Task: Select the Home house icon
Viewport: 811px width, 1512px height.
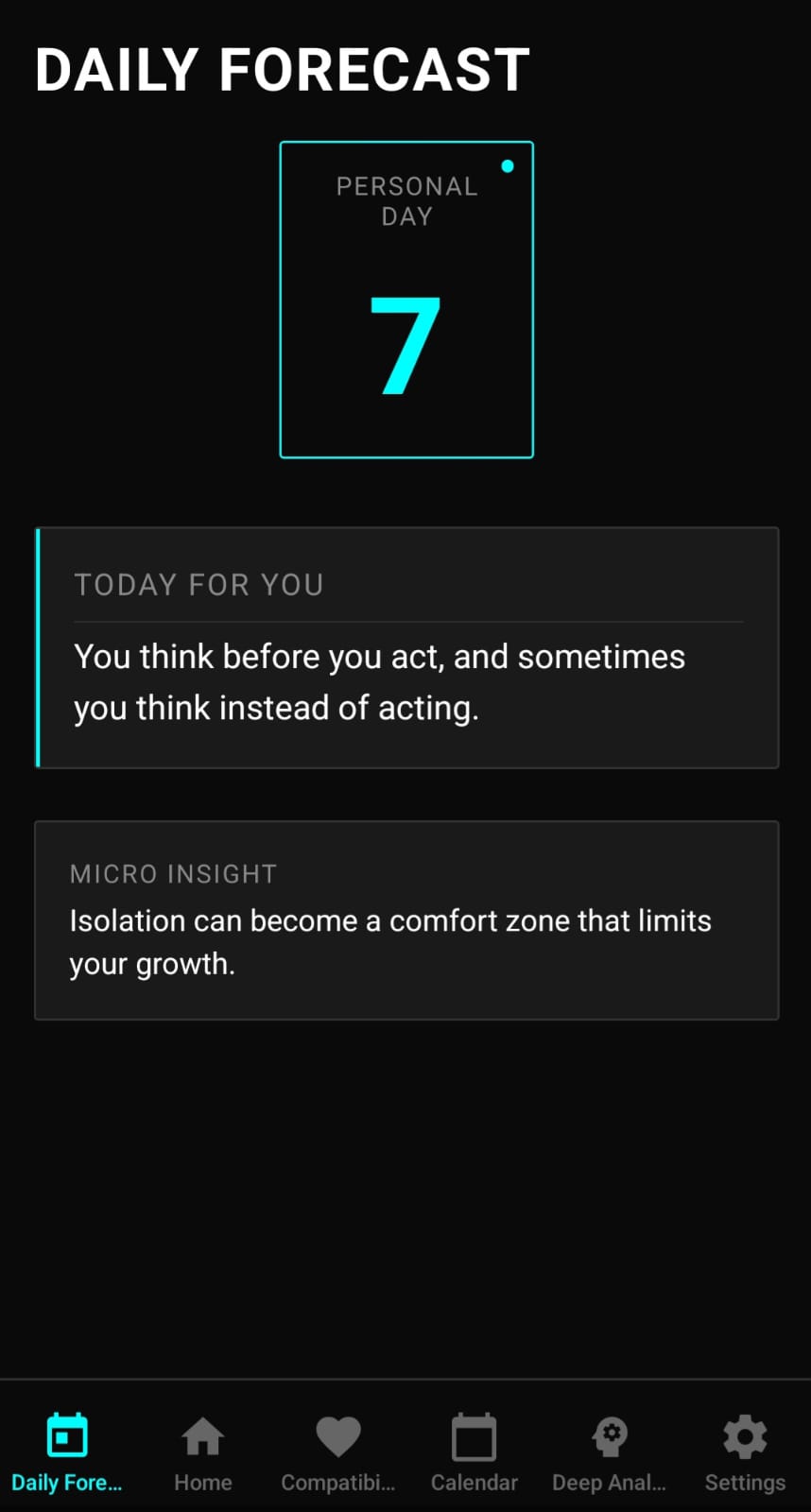Action: click(x=202, y=1436)
